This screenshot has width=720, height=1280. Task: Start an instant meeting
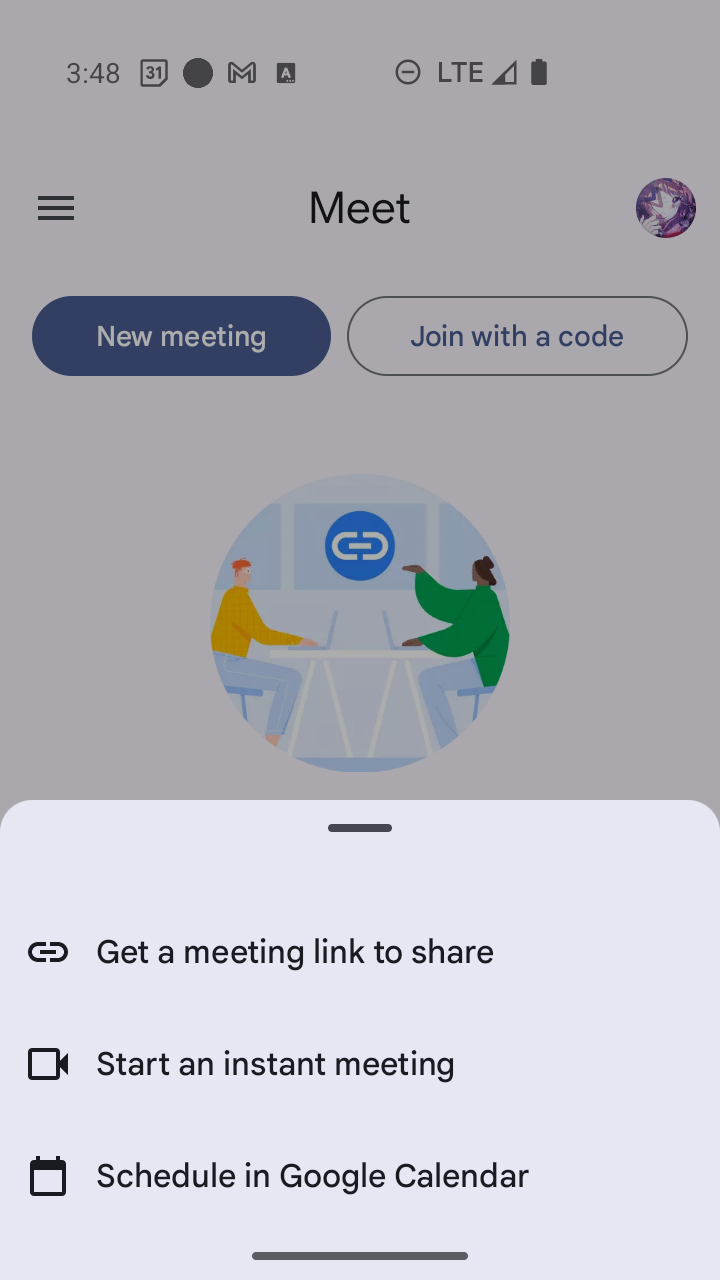pos(275,1064)
